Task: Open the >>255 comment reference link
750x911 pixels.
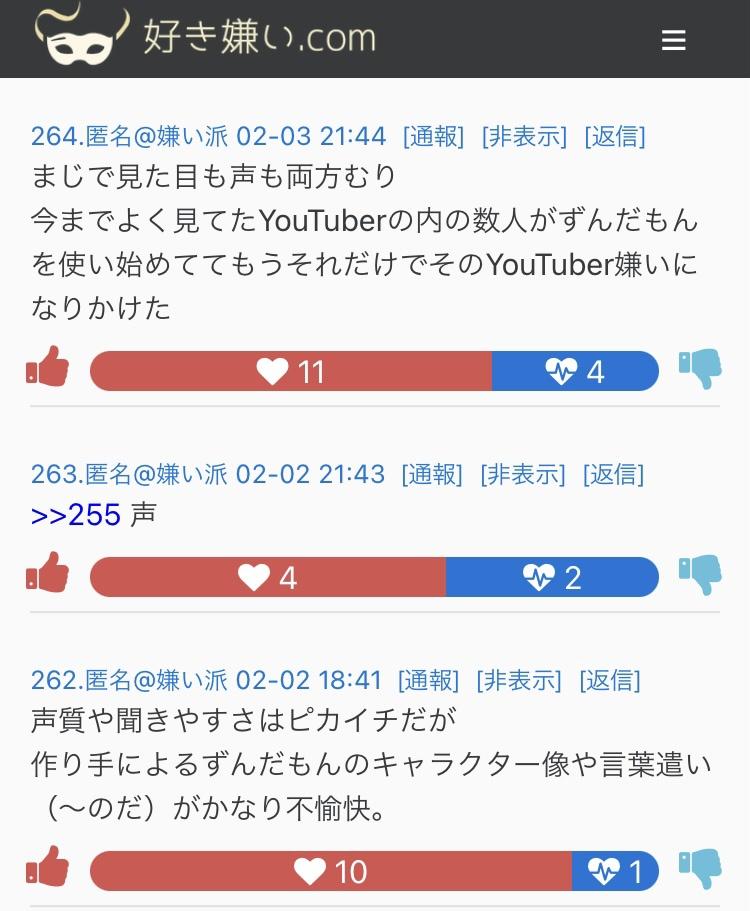Action: [x=76, y=515]
